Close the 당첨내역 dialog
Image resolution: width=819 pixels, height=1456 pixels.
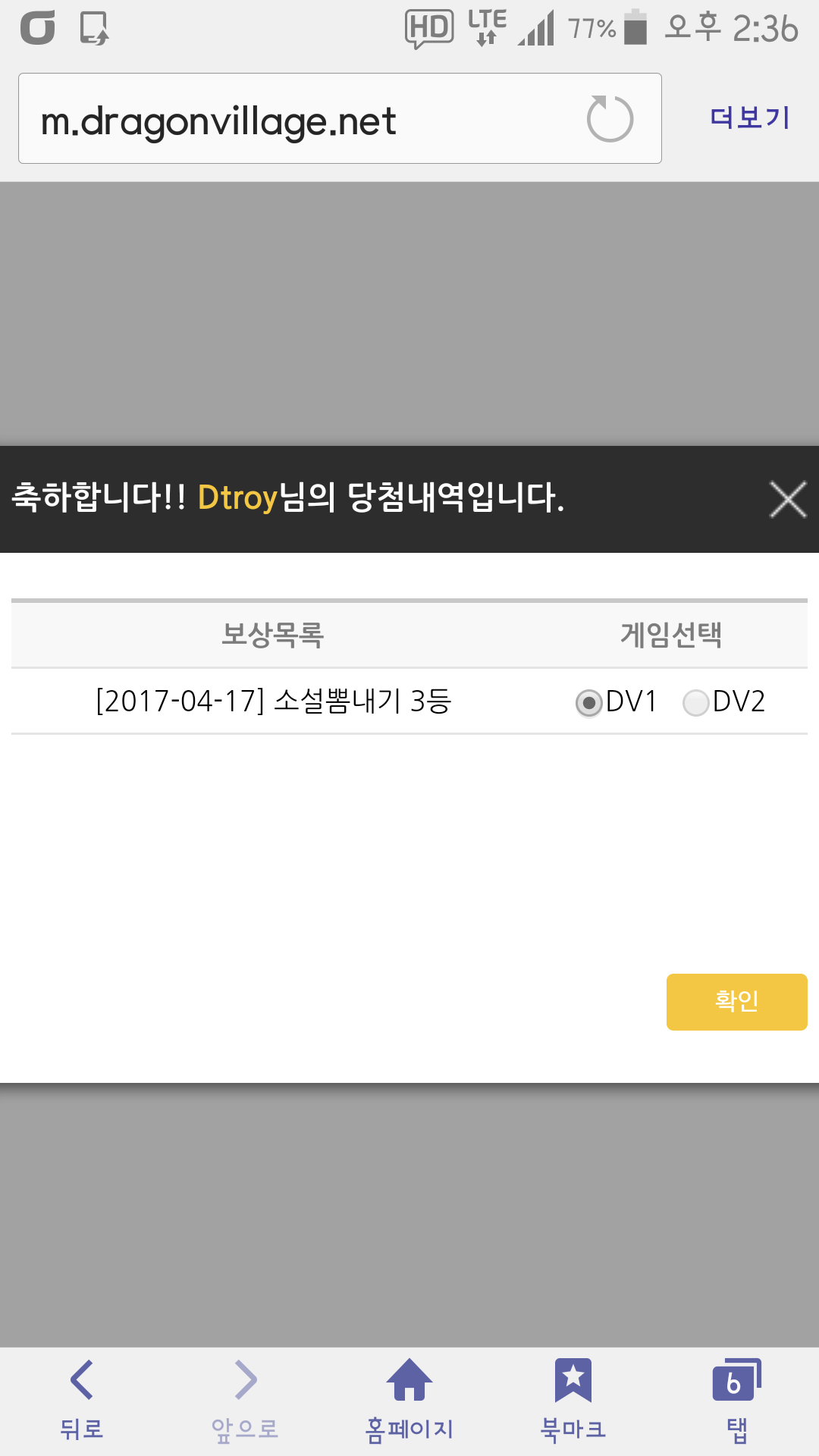click(x=788, y=500)
